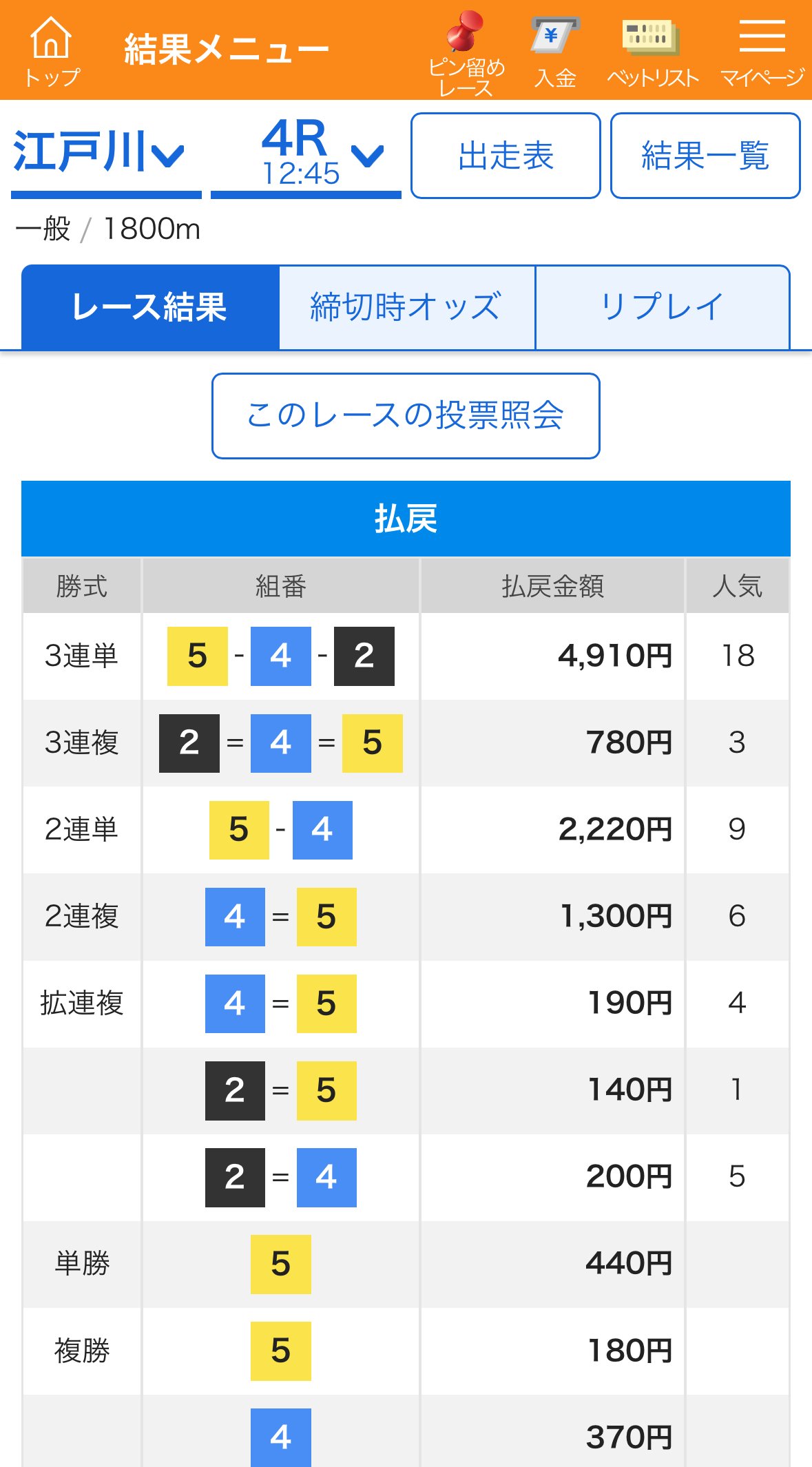Tap このレースの投票照会 button
Screen dimensions: 812x1467
(406, 416)
